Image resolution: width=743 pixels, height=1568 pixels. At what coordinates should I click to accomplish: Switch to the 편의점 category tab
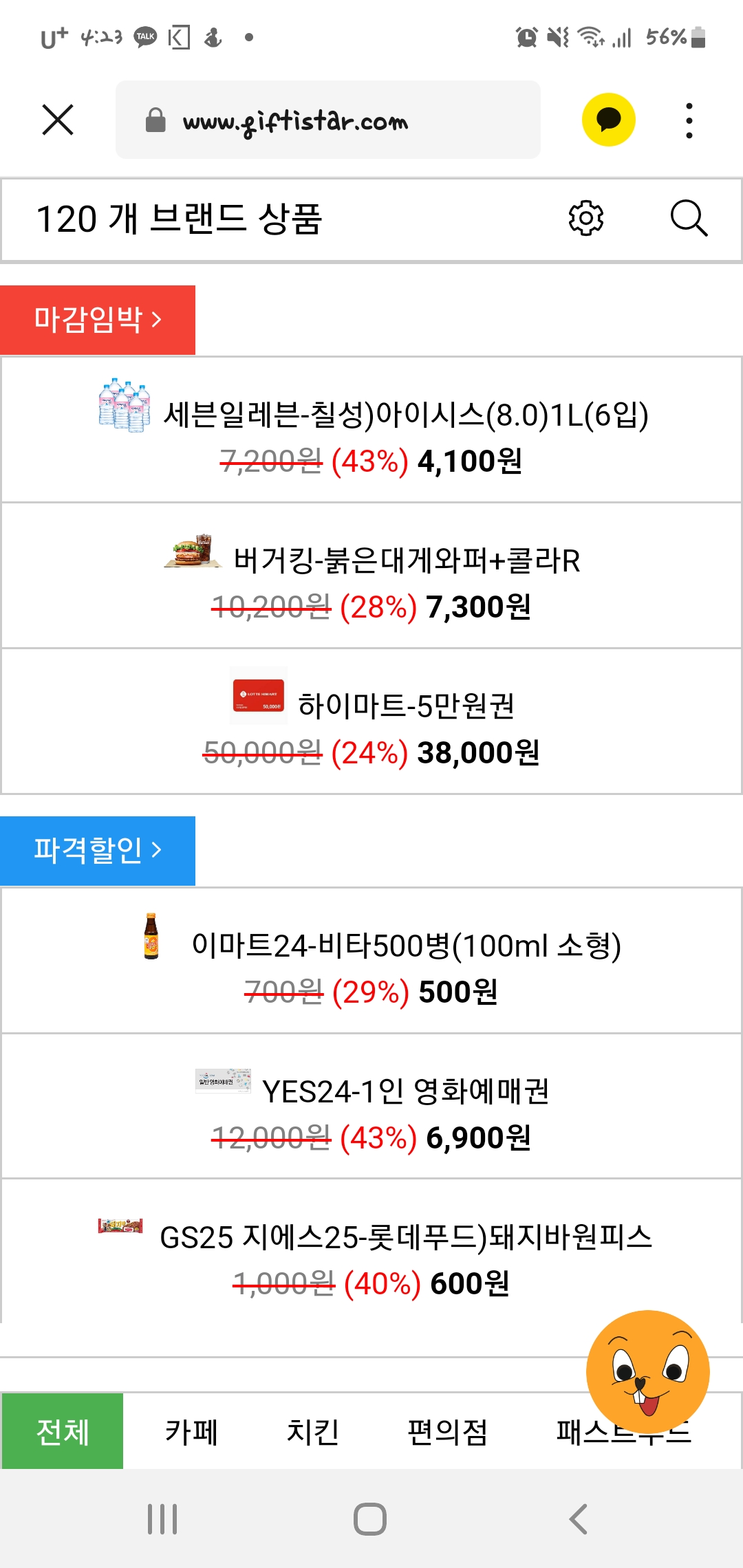click(448, 1432)
